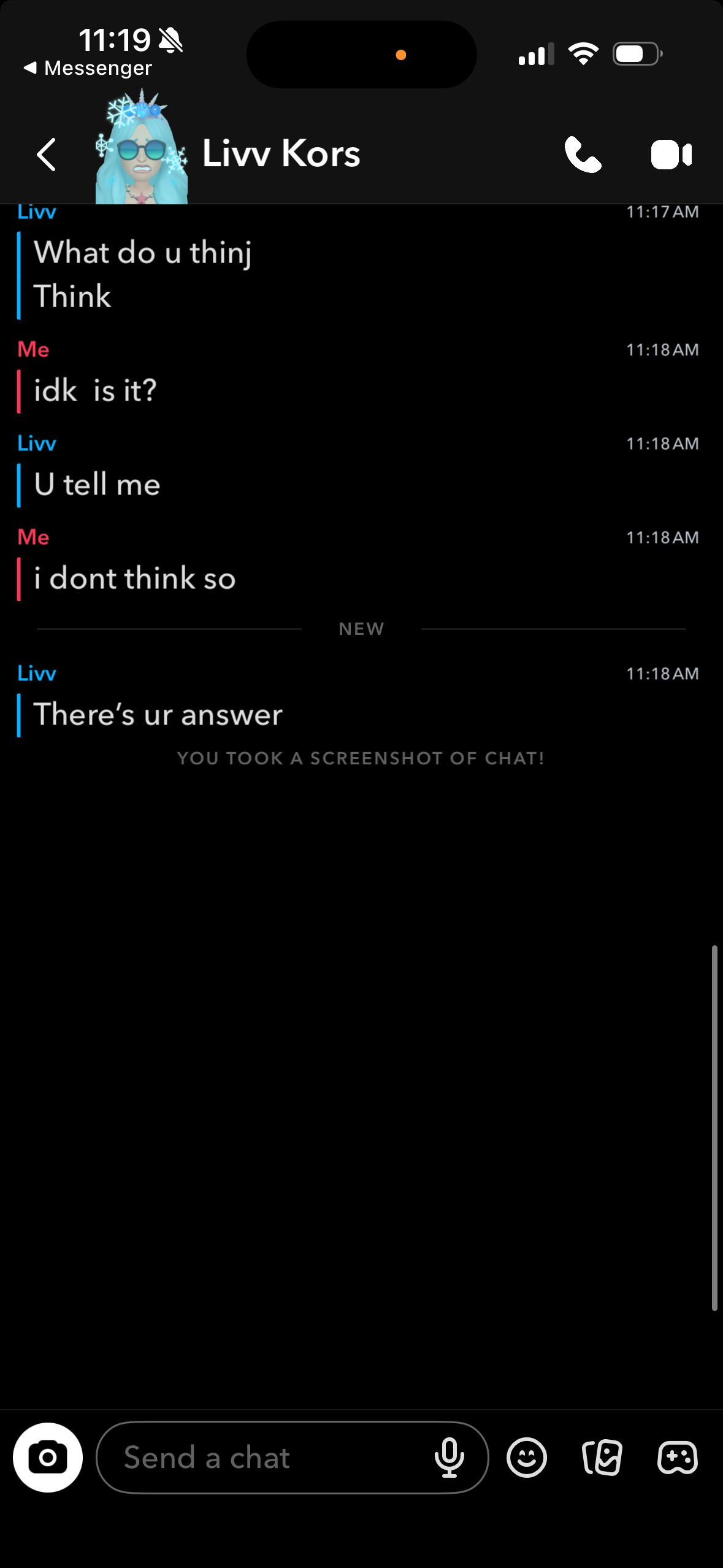Start a voice call with Livv Kors
This screenshot has width=723, height=1568.
point(583,155)
